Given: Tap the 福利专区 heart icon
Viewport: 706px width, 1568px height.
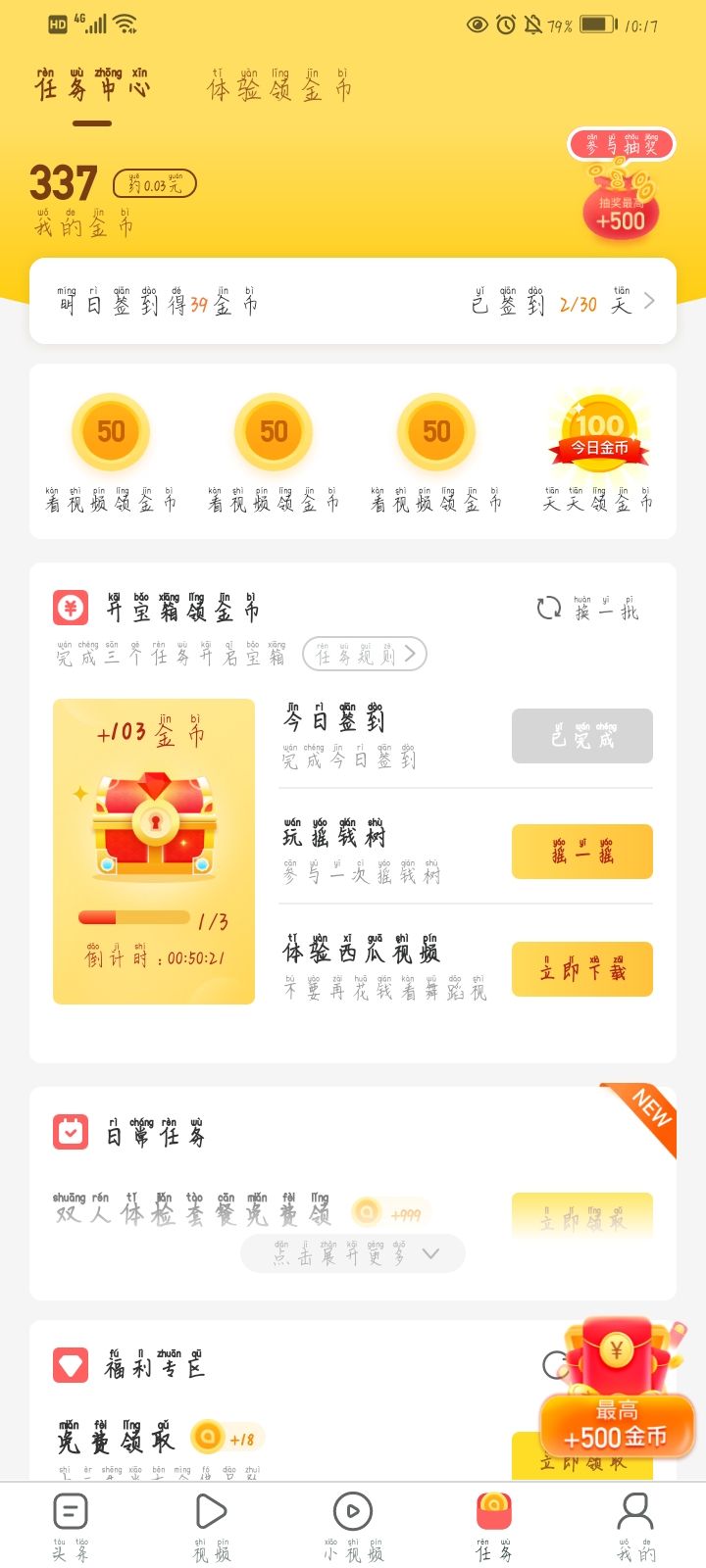Looking at the screenshot, I should [69, 1365].
